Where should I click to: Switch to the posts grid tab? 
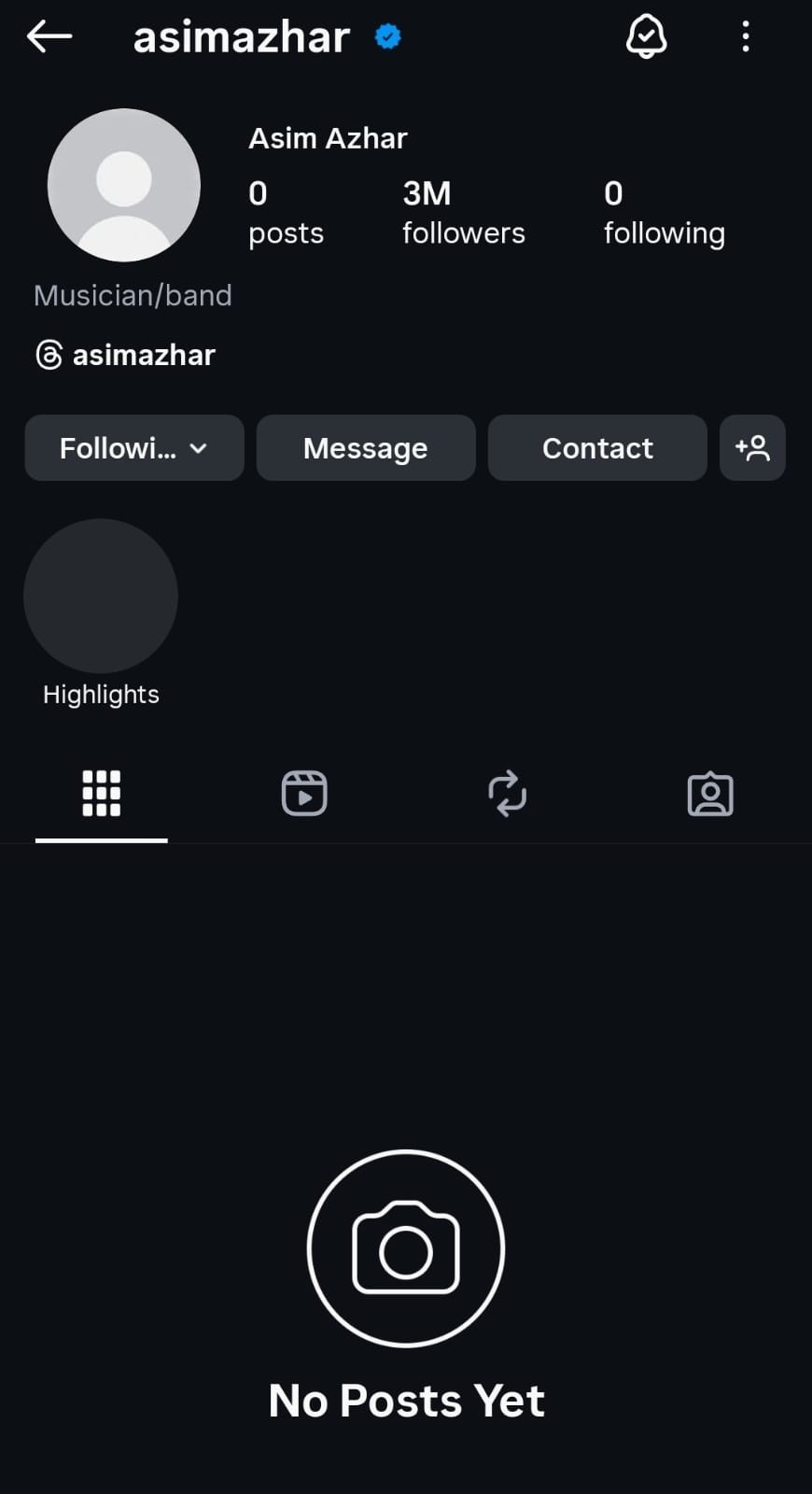point(102,794)
